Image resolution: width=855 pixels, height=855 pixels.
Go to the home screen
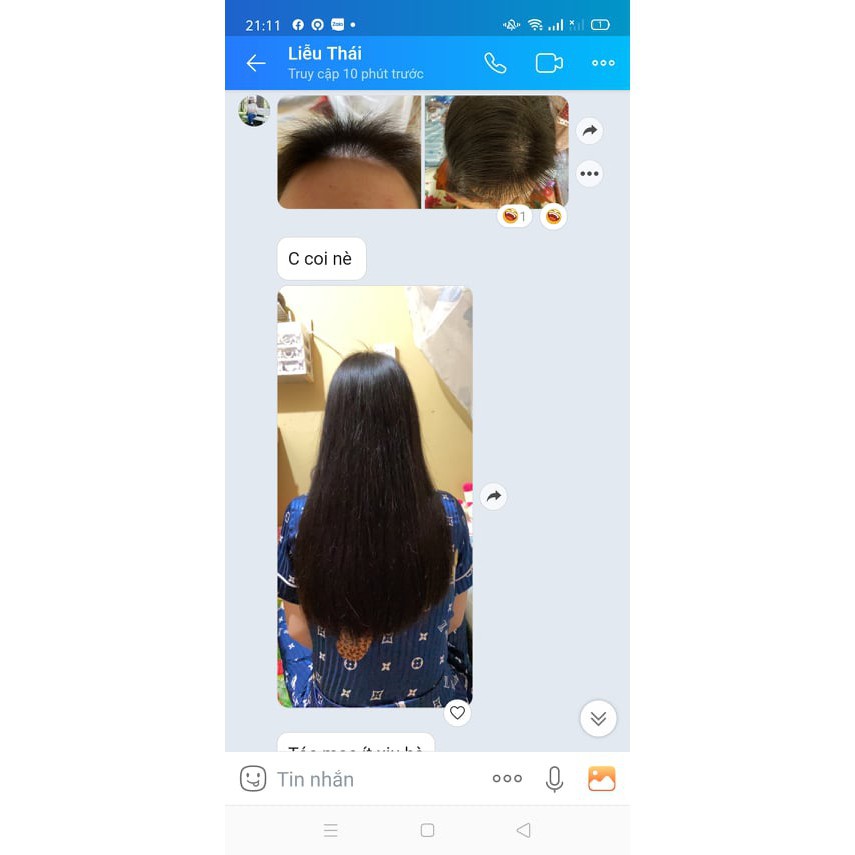click(x=427, y=830)
